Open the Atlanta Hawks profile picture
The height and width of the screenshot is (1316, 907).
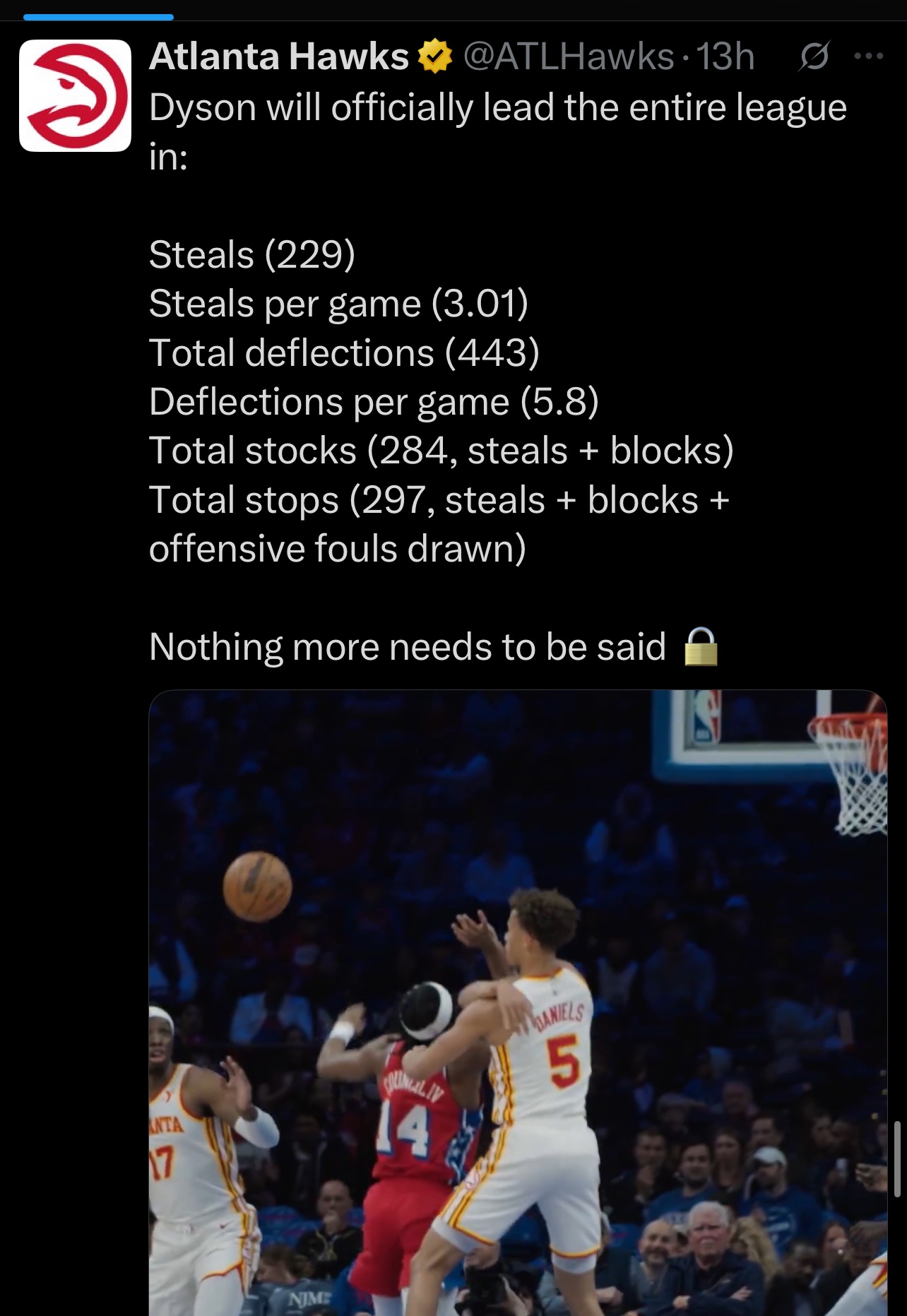tap(75, 95)
